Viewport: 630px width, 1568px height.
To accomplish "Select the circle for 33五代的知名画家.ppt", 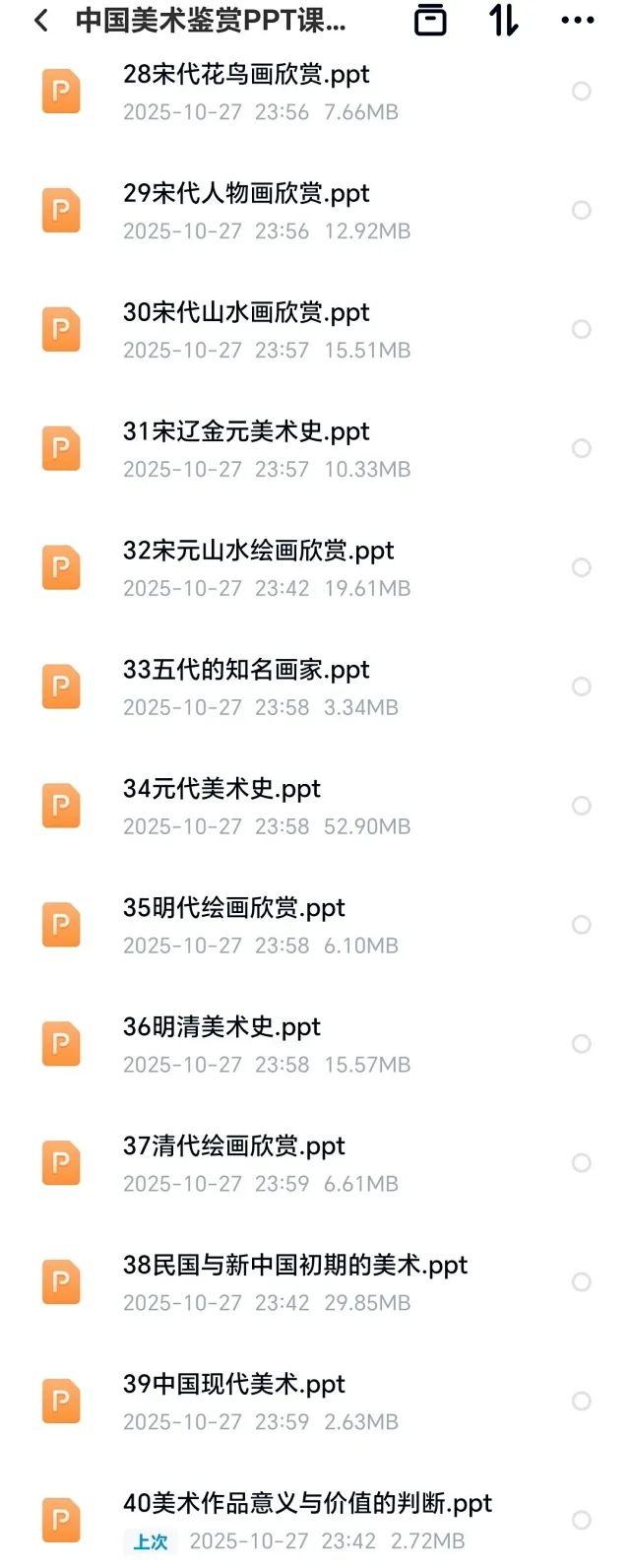I will coord(582,686).
